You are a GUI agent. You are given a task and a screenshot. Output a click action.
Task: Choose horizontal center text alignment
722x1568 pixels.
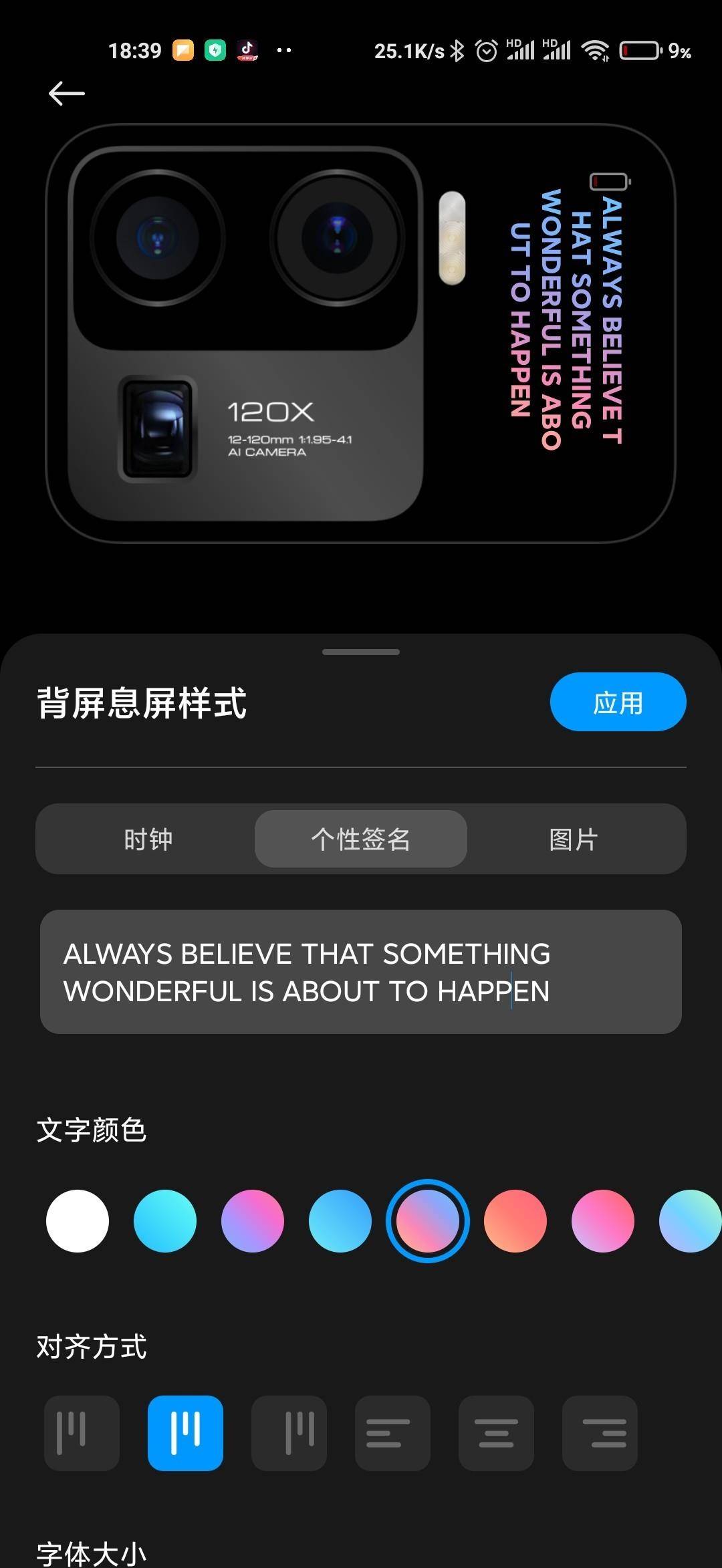pos(496,1433)
